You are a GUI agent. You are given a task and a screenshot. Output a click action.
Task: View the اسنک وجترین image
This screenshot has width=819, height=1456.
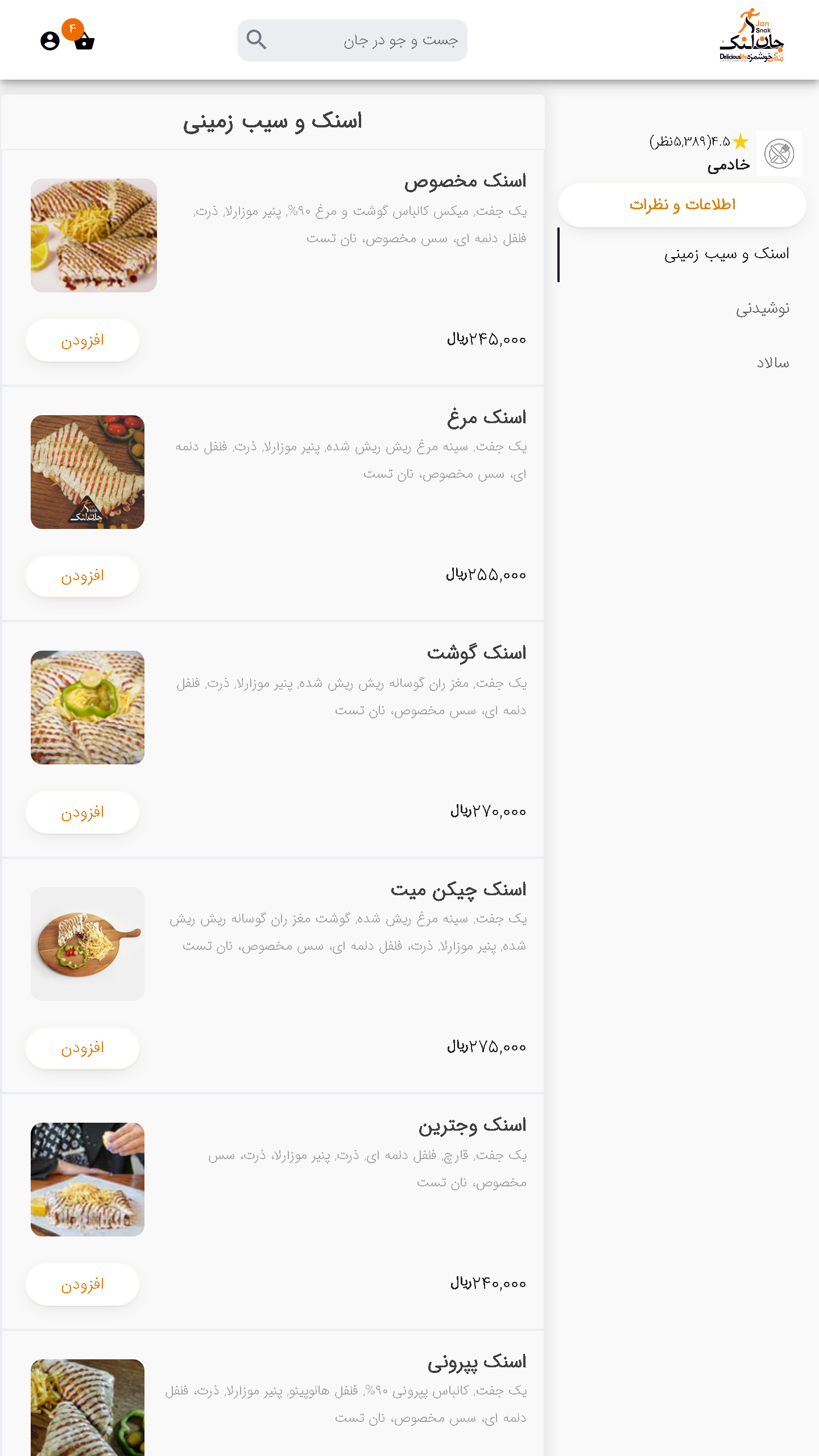tap(88, 1180)
